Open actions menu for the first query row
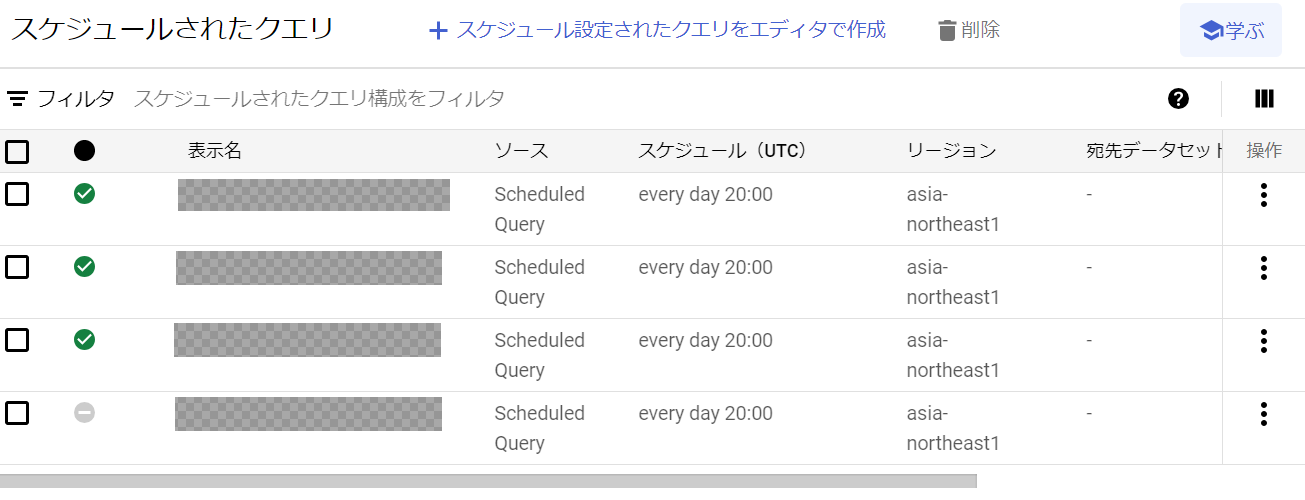The height and width of the screenshot is (500, 1305). (1264, 195)
